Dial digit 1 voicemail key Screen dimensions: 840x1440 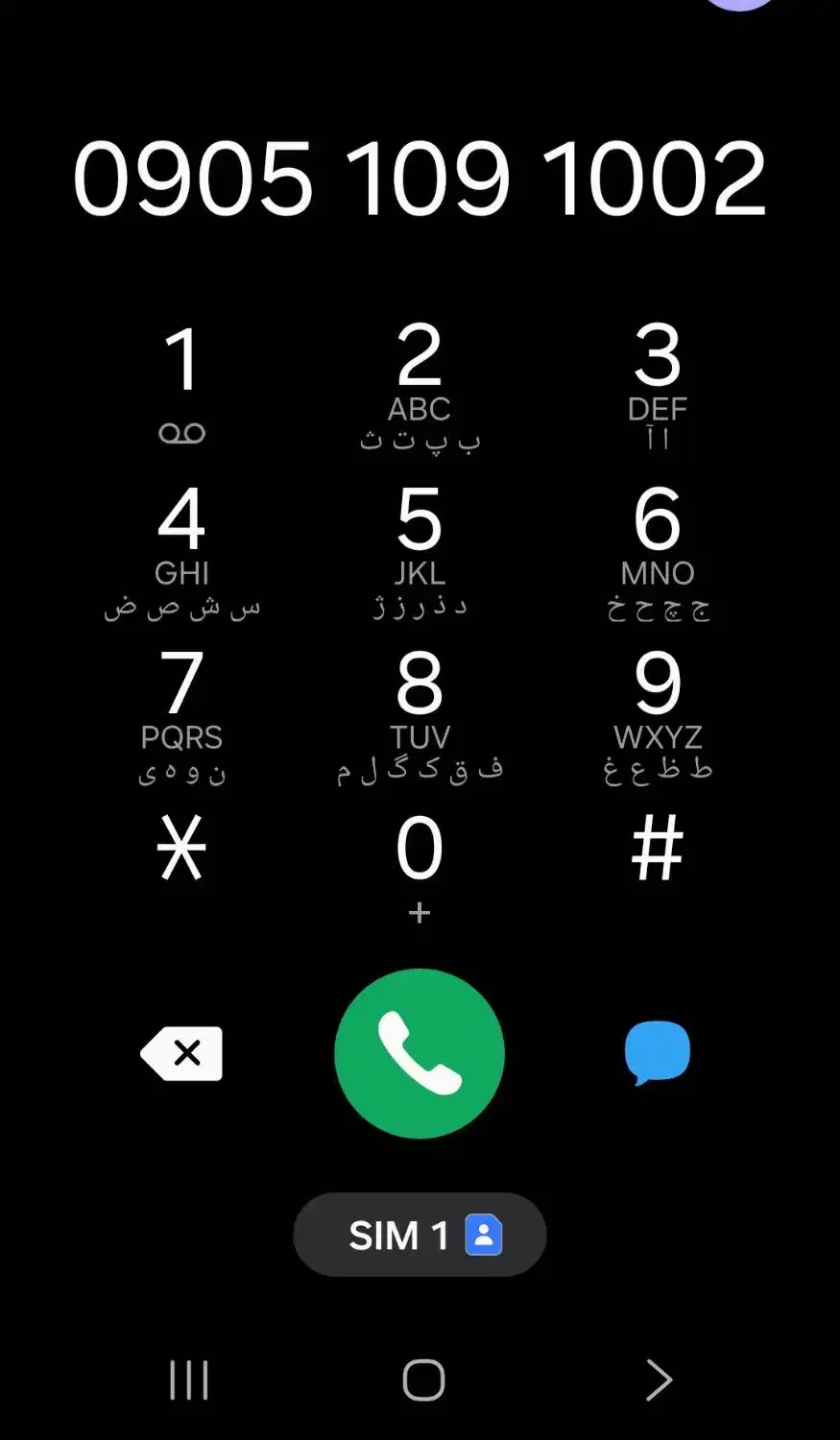click(x=181, y=386)
